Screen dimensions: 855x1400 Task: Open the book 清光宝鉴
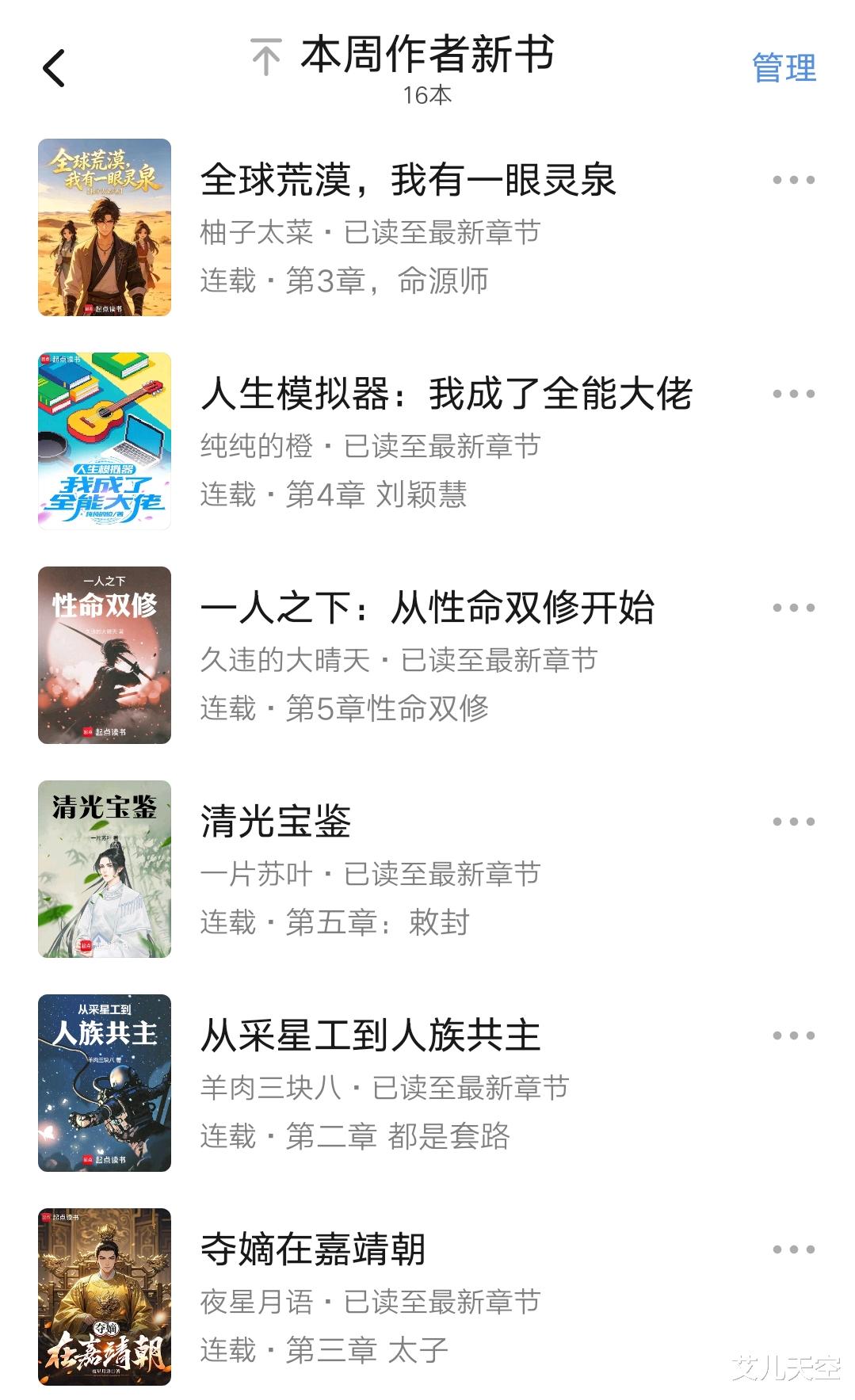click(x=276, y=822)
